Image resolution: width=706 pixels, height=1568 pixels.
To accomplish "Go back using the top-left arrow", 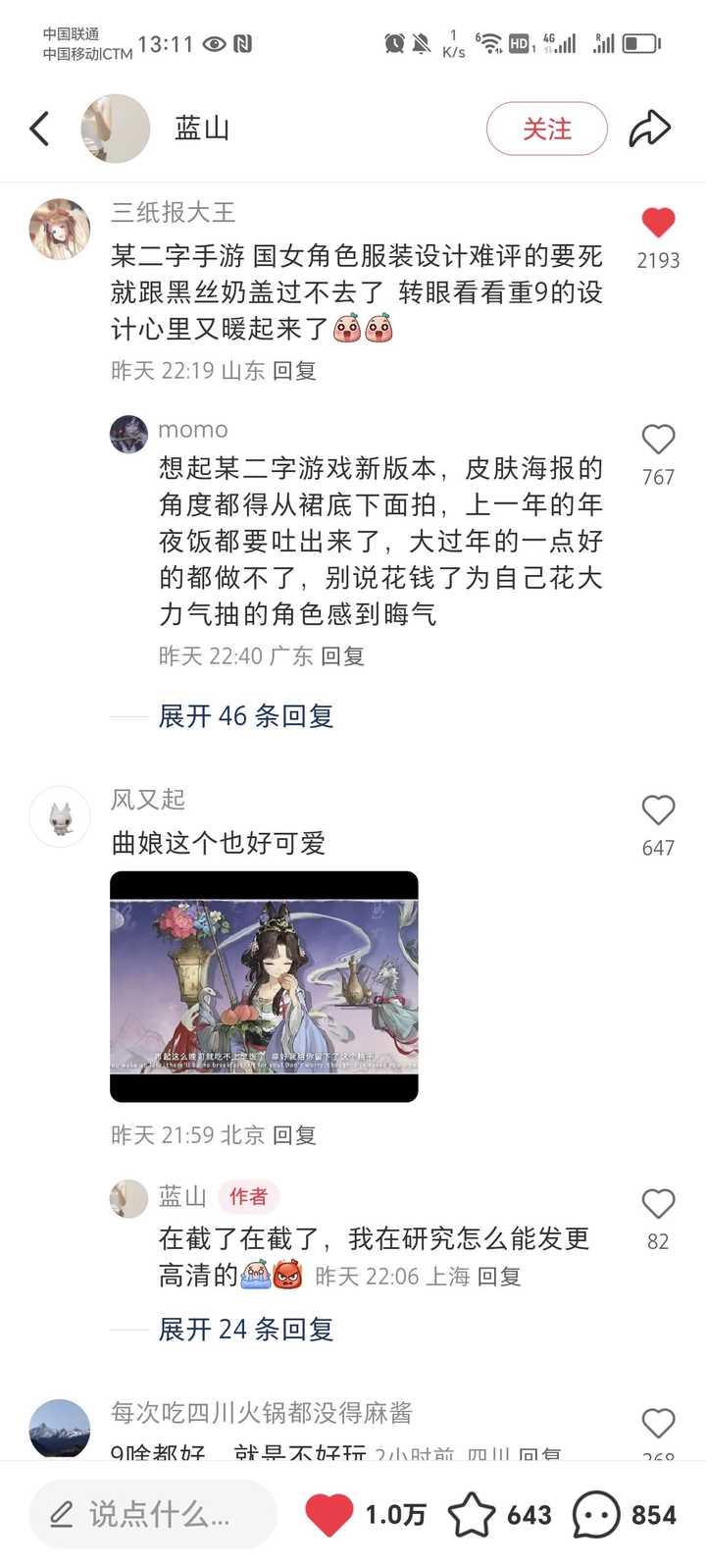I will tap(39, 129).
